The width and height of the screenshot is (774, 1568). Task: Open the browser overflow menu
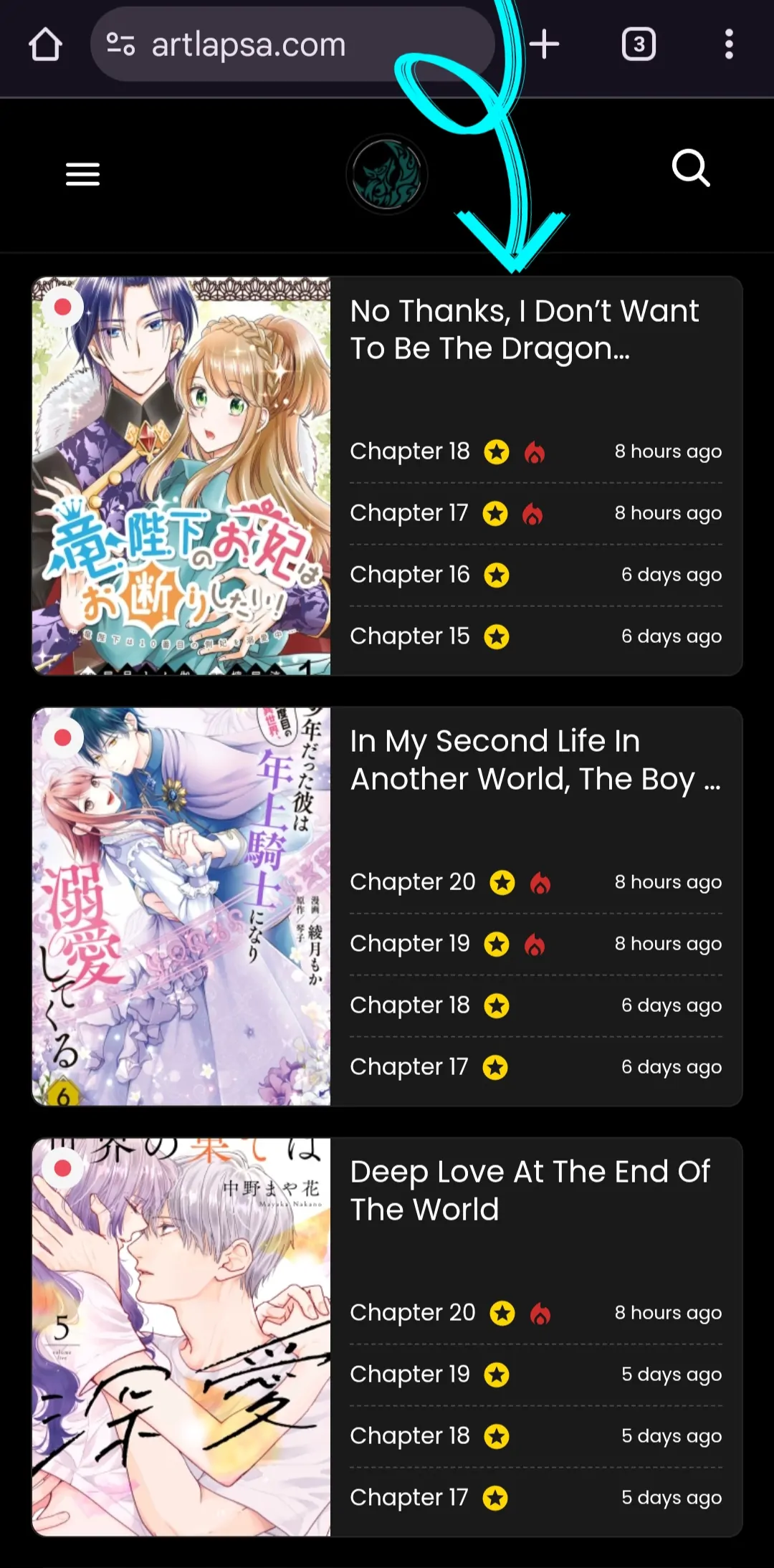729,44
